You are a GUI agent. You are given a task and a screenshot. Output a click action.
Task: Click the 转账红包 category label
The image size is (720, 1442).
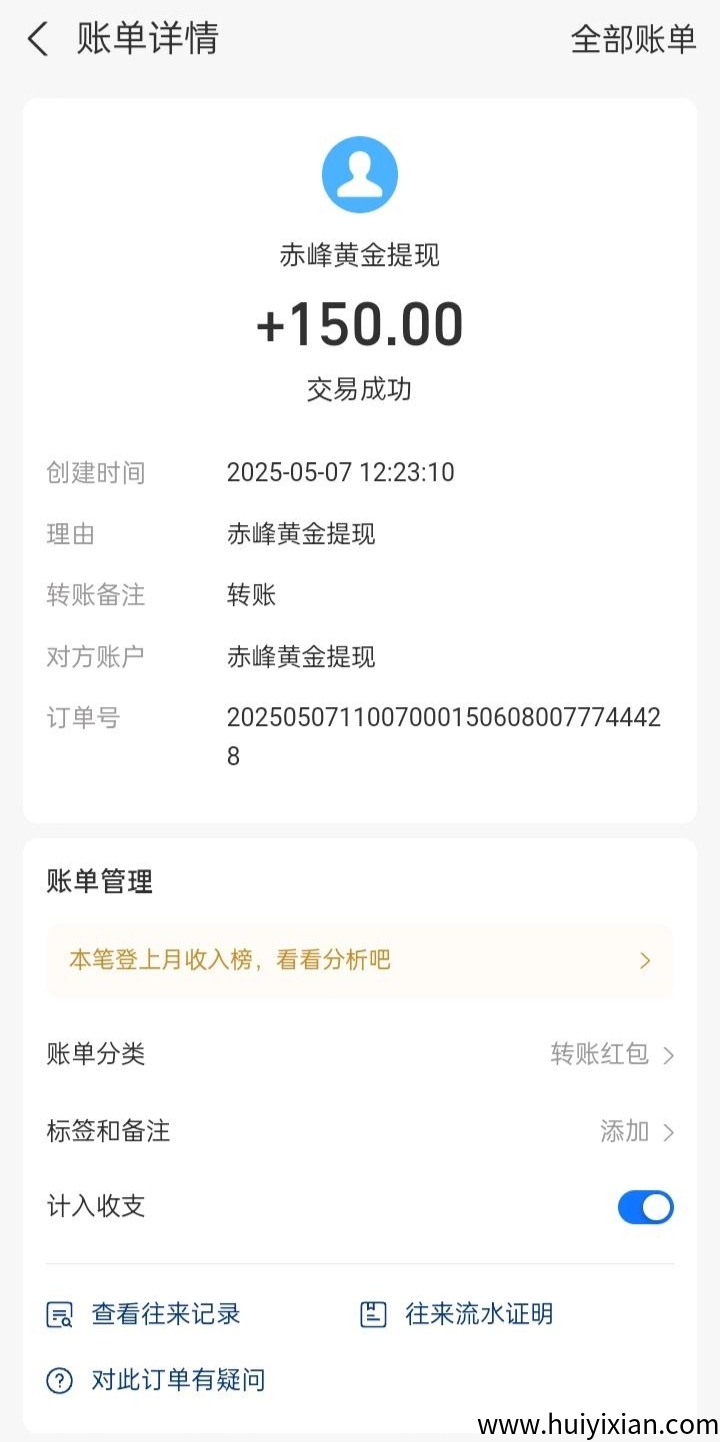600,1055
